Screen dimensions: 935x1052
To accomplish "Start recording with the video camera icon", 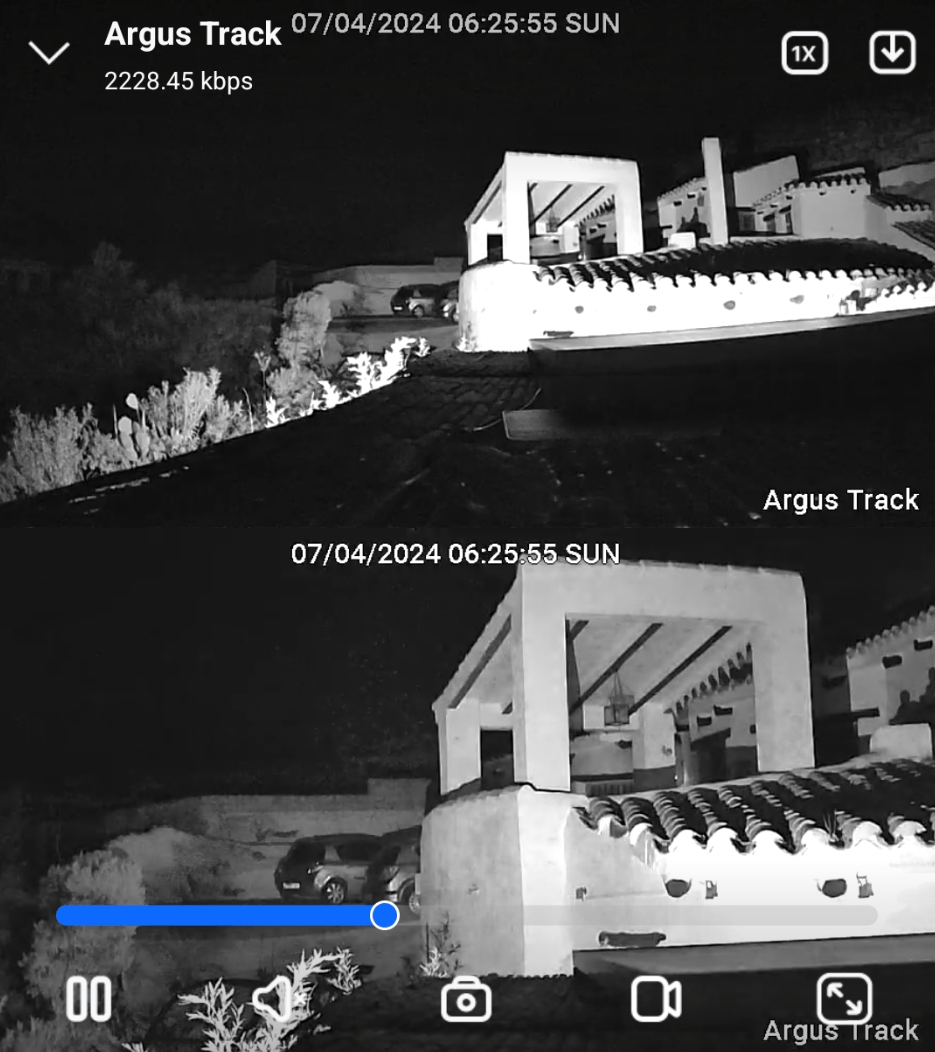I will point(656,999).
